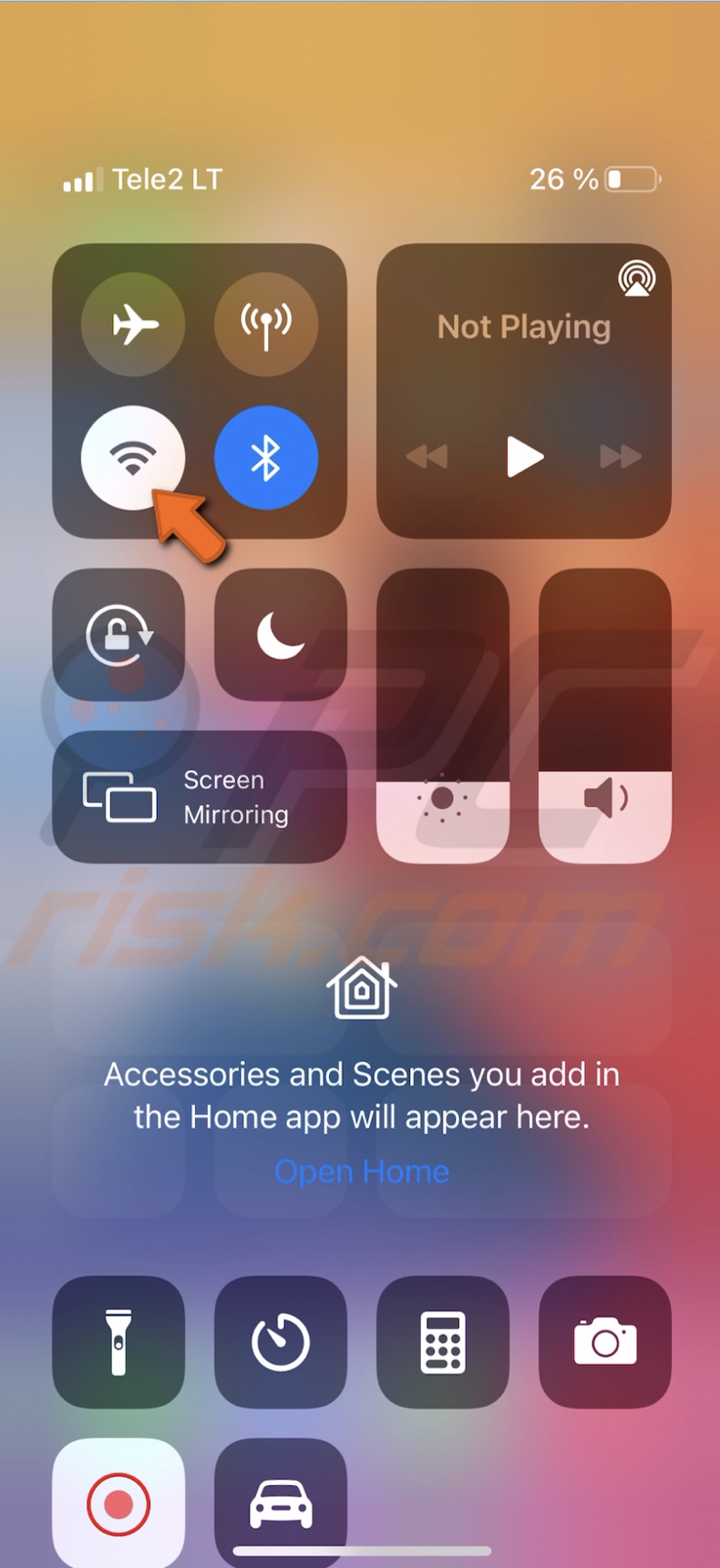Skip forward with the next track button
Image resolution: width=720 pixels, height=1568 pixels.
[x=620, y=459]
